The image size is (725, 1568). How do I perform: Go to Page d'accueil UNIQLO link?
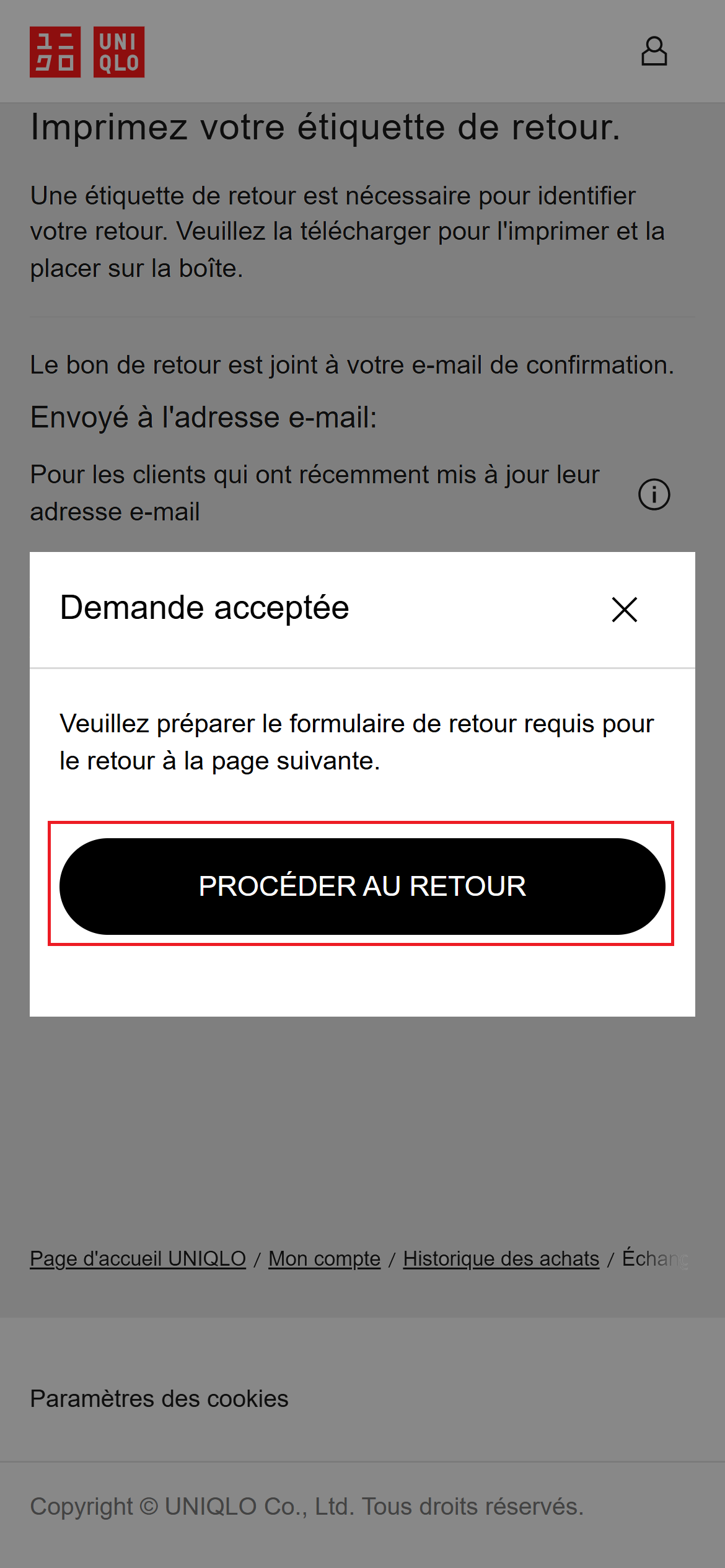coord(138,1259)
